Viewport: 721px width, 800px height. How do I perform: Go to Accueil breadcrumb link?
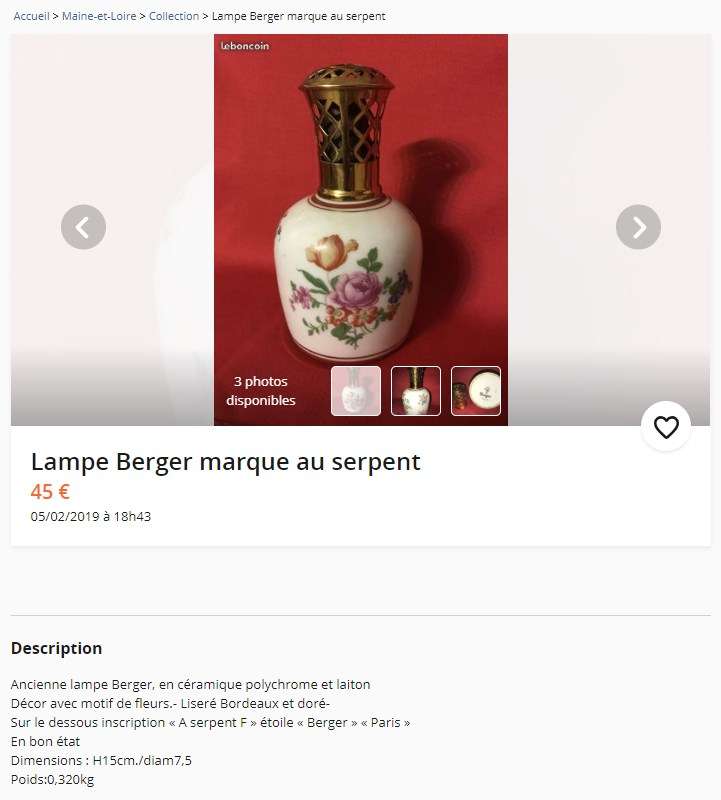[31, 16]
